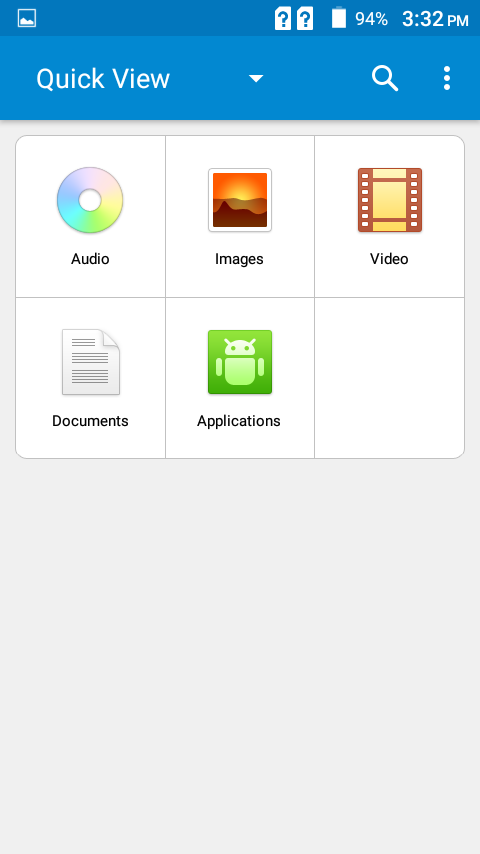Image resolution: width=480 pixels, height=854 pixels.
Task: Open the Applications category
Action: pyautogui.click(x=240, y=378)
